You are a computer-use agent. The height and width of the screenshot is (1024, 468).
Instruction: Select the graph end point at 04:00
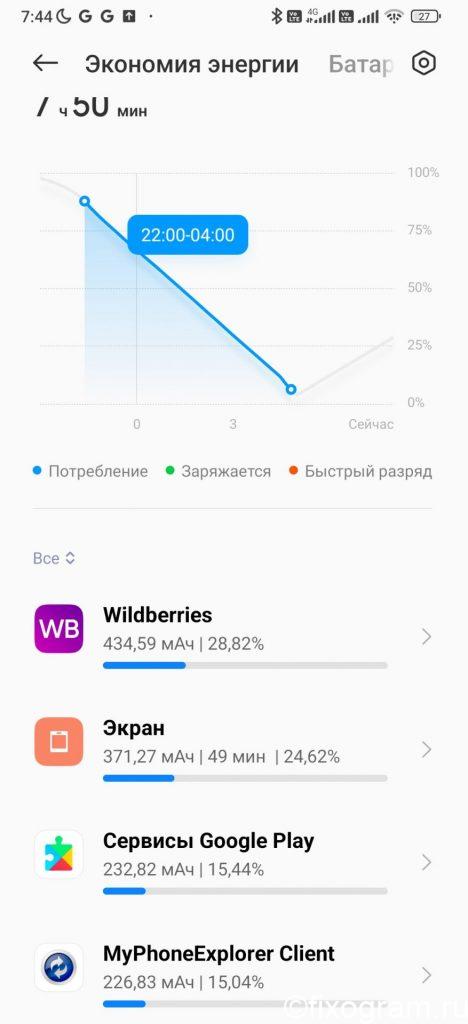point(291,389)
